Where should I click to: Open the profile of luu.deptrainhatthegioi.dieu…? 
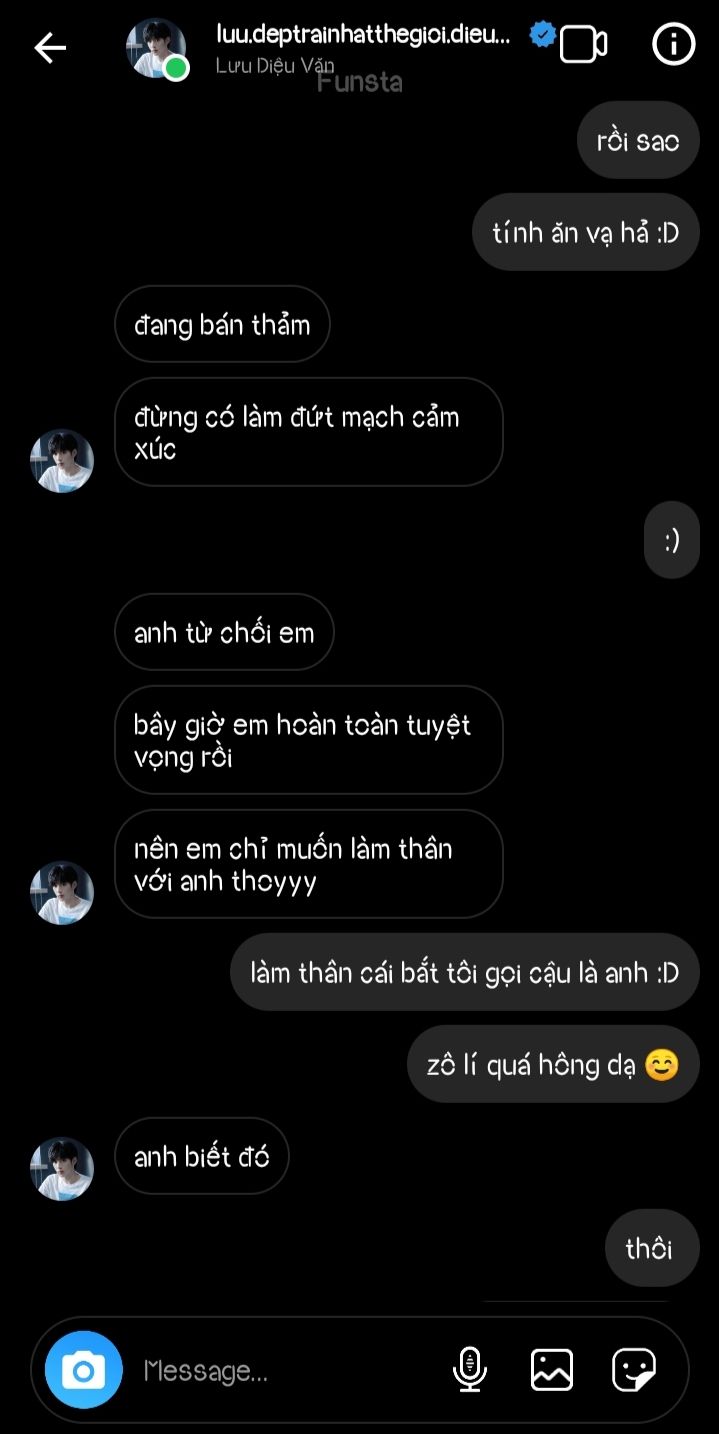(x=363, y=36)
